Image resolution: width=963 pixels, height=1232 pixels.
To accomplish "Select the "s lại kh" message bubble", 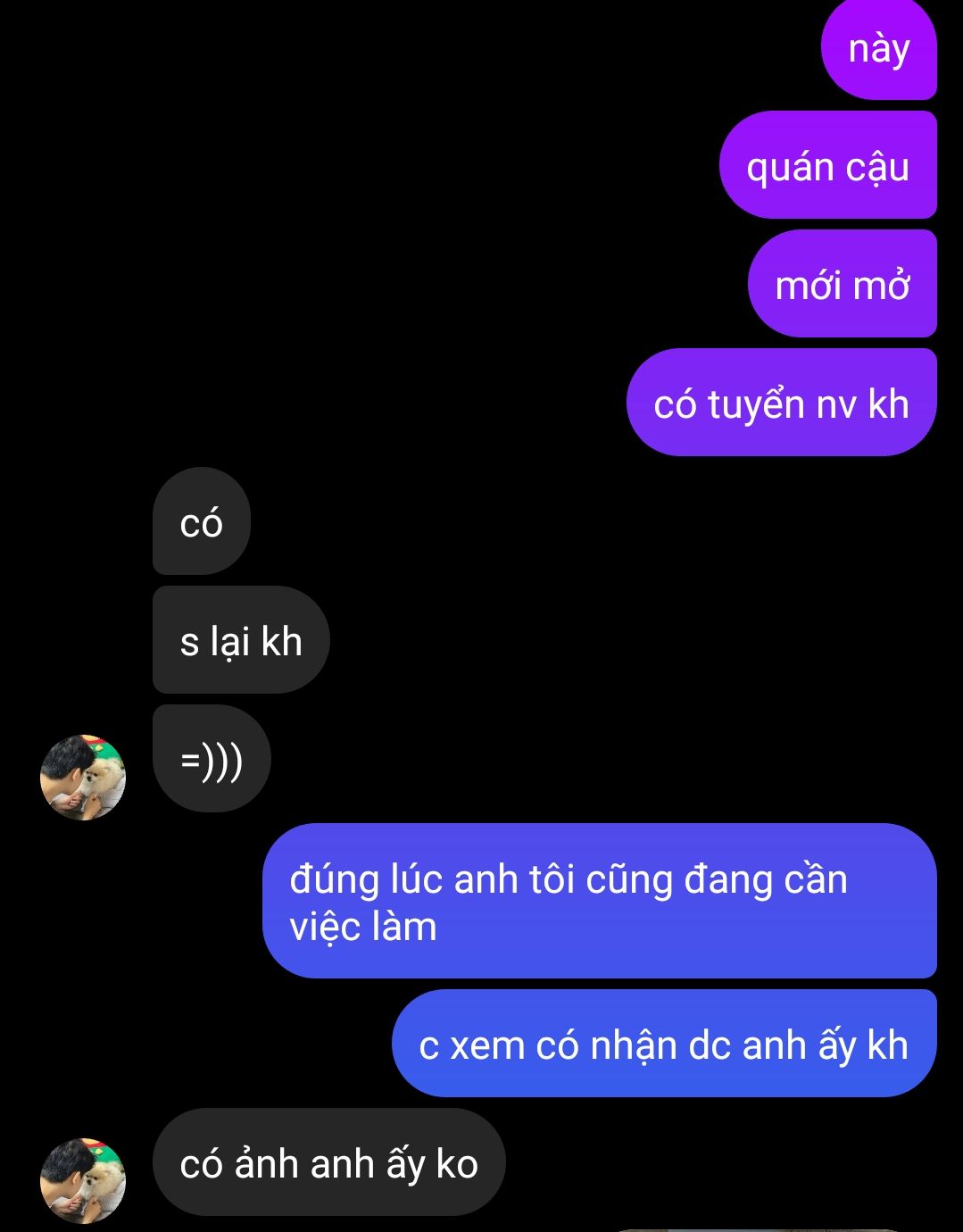I will (x=241, y=640).
